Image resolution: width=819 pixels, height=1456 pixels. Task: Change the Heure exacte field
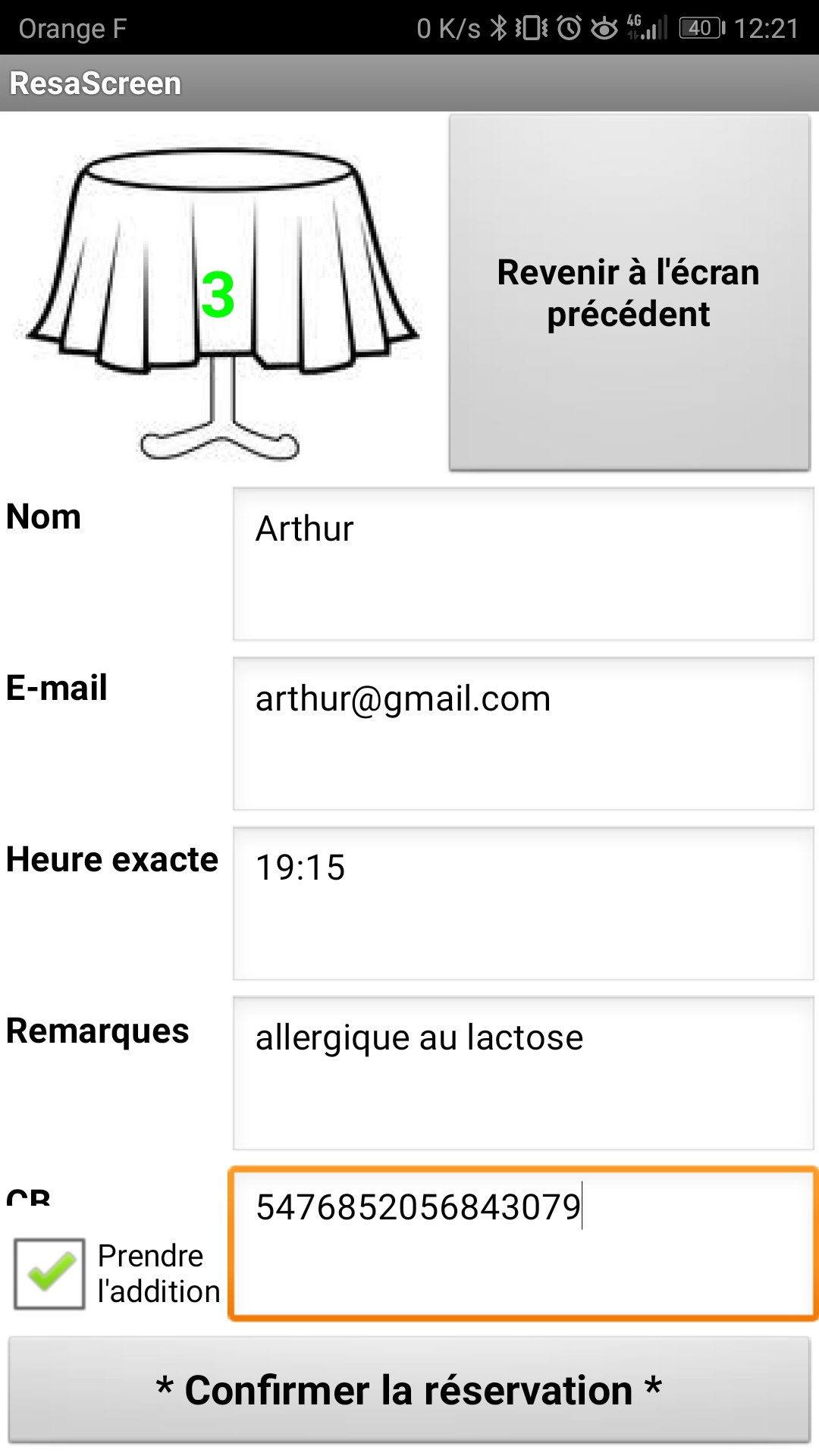(x=523, y=903)
